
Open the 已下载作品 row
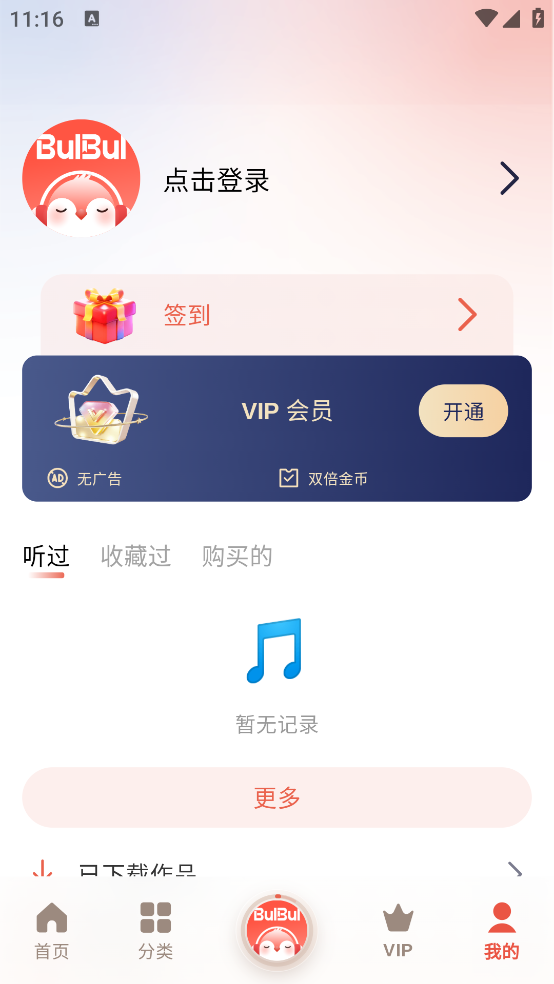pyautogui.click(x=277, y=870)
